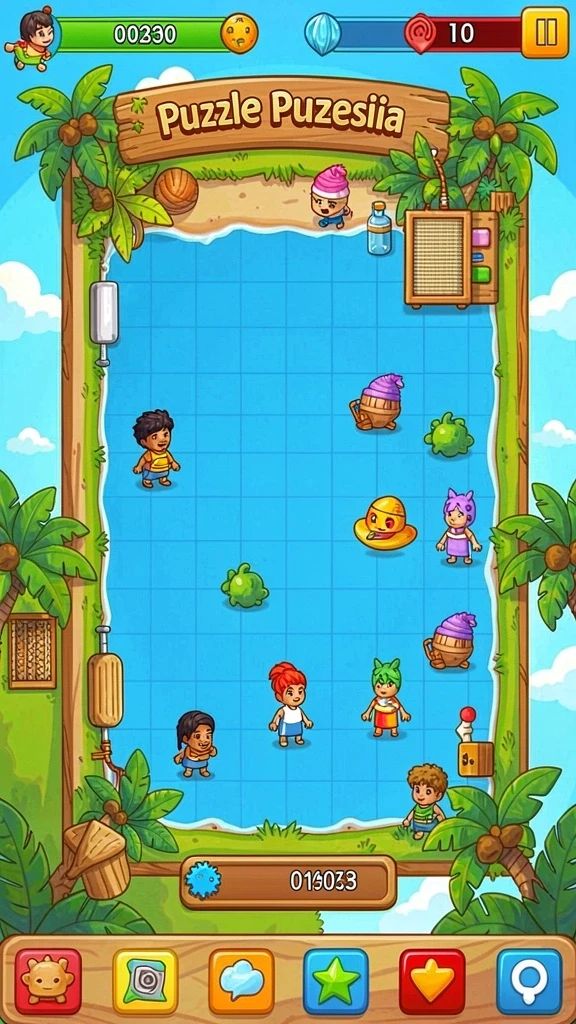Open the orange chat bubble button
This screenshot has width=576, height=1024.
(x=241, y=981)
